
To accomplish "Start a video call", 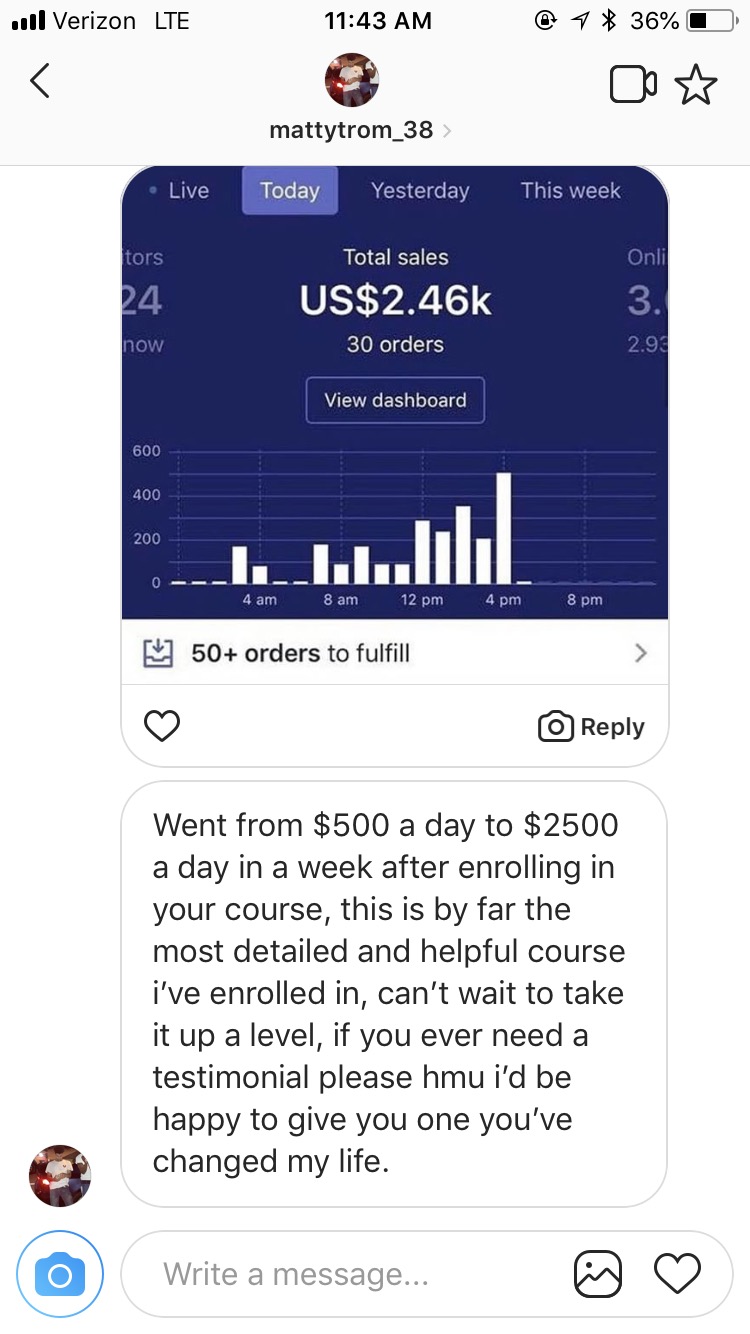I will pyautogui.click(x=633, y=85).
